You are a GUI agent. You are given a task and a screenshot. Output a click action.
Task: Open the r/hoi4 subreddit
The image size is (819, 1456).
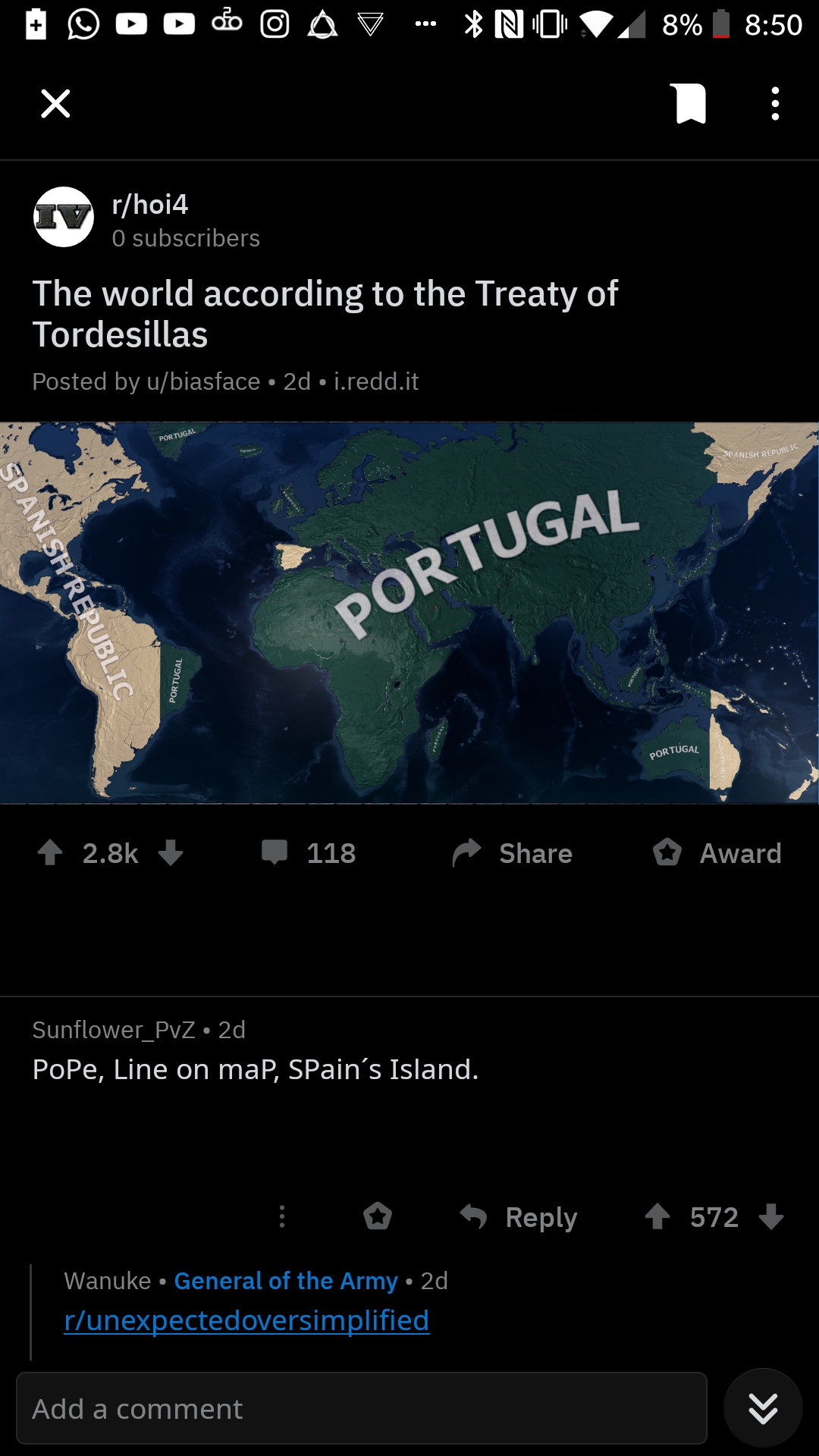click(x=150, y=205)
